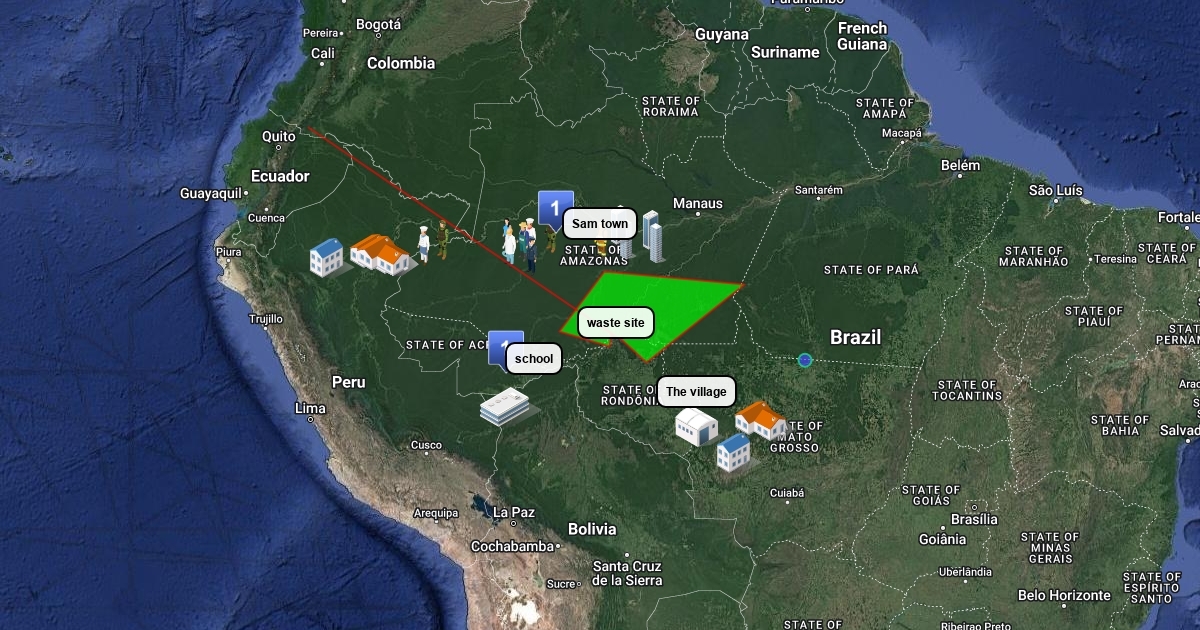
Task: Open the school marker label
Action: pos(534,359)
